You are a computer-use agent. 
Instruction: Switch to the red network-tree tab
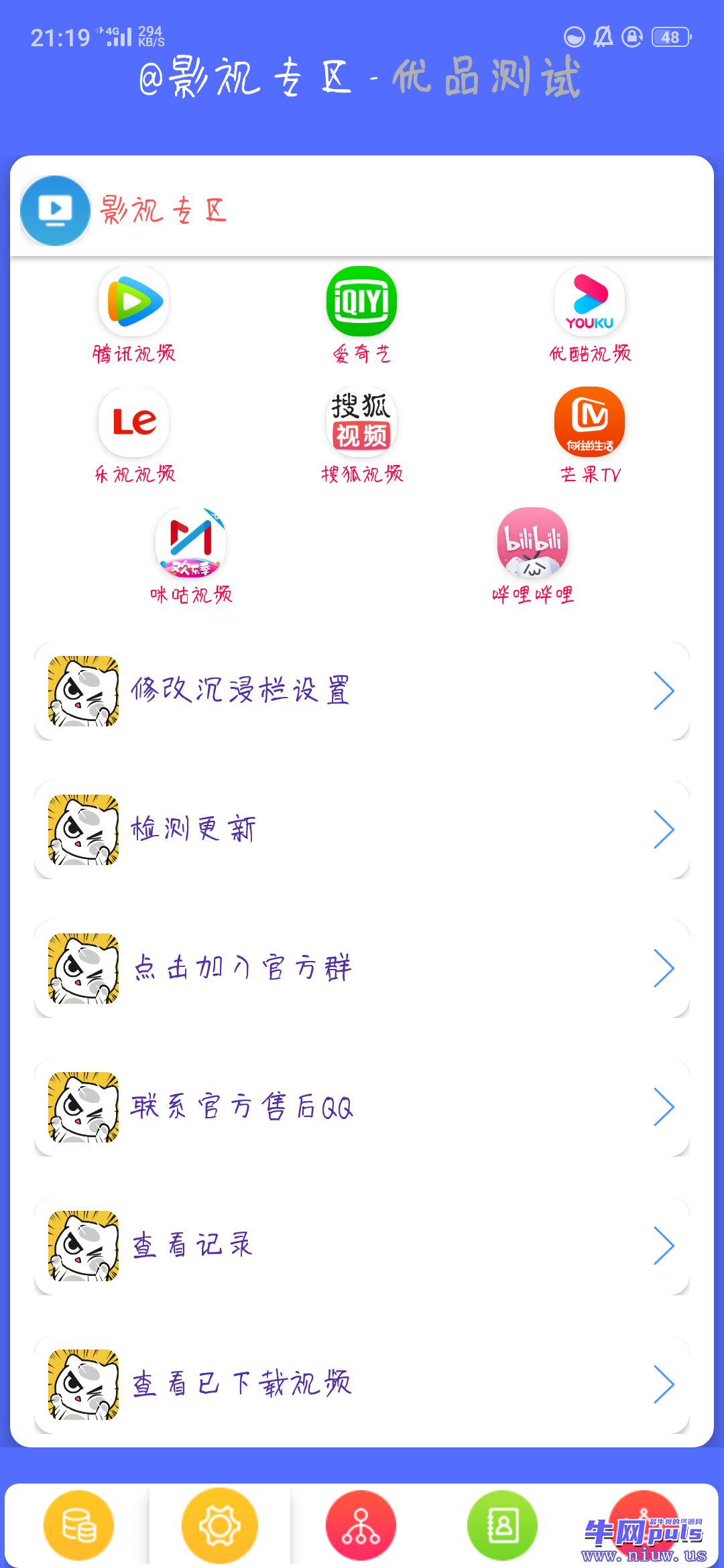coord(361,1526)
